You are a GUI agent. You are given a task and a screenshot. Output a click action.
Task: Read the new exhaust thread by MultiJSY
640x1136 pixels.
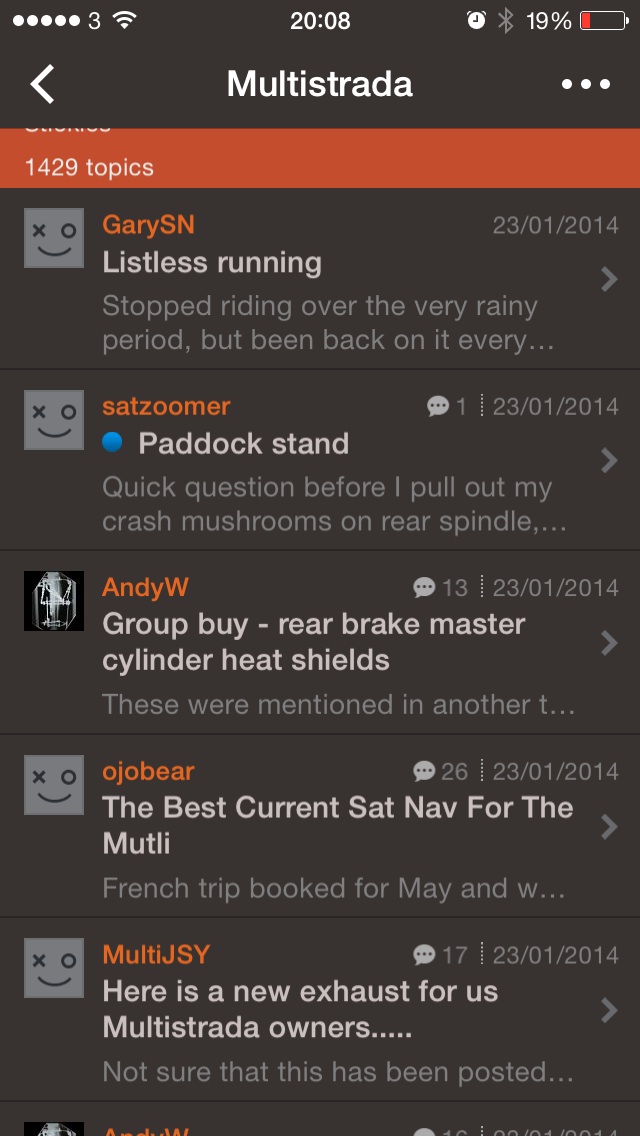(x=320, y=1010)
